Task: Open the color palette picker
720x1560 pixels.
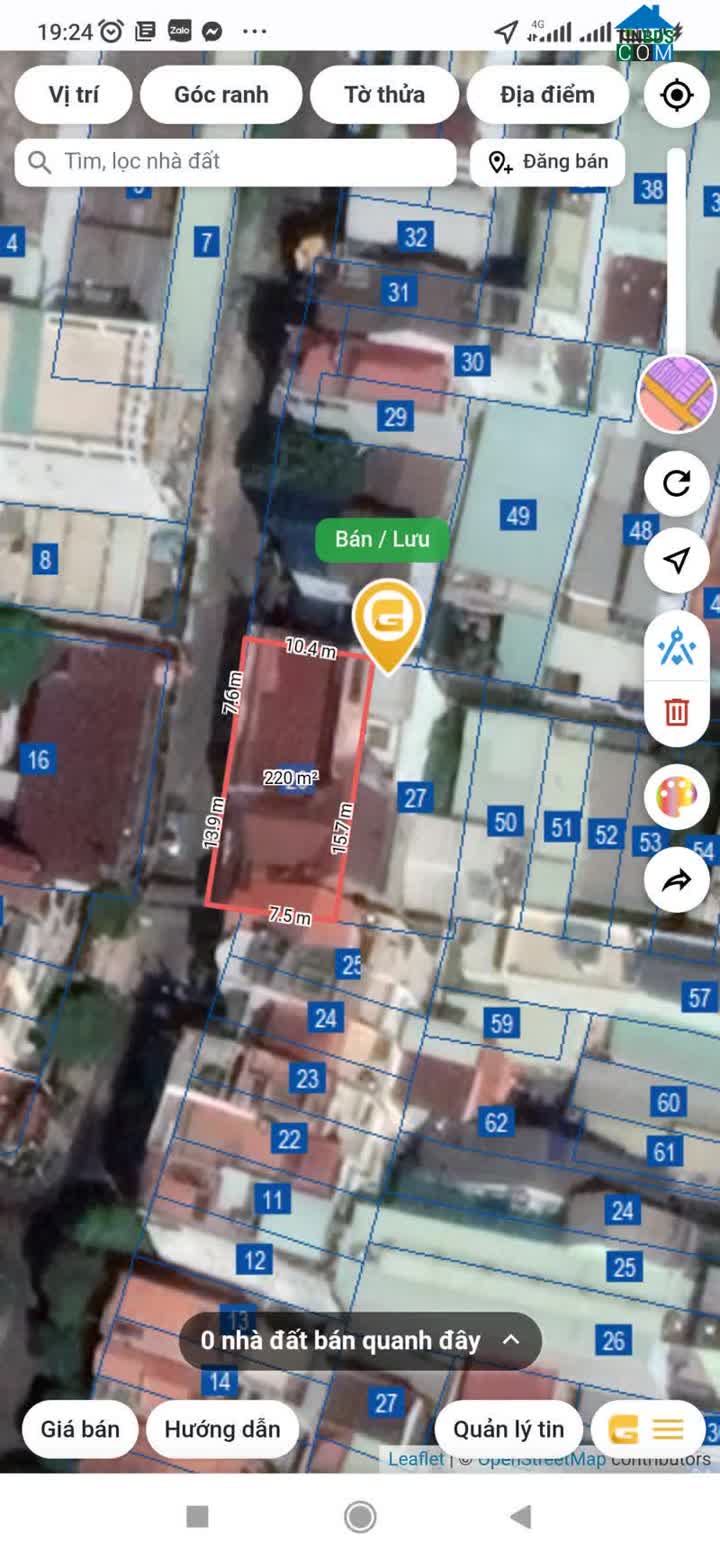Action: [x=677, y=797]
